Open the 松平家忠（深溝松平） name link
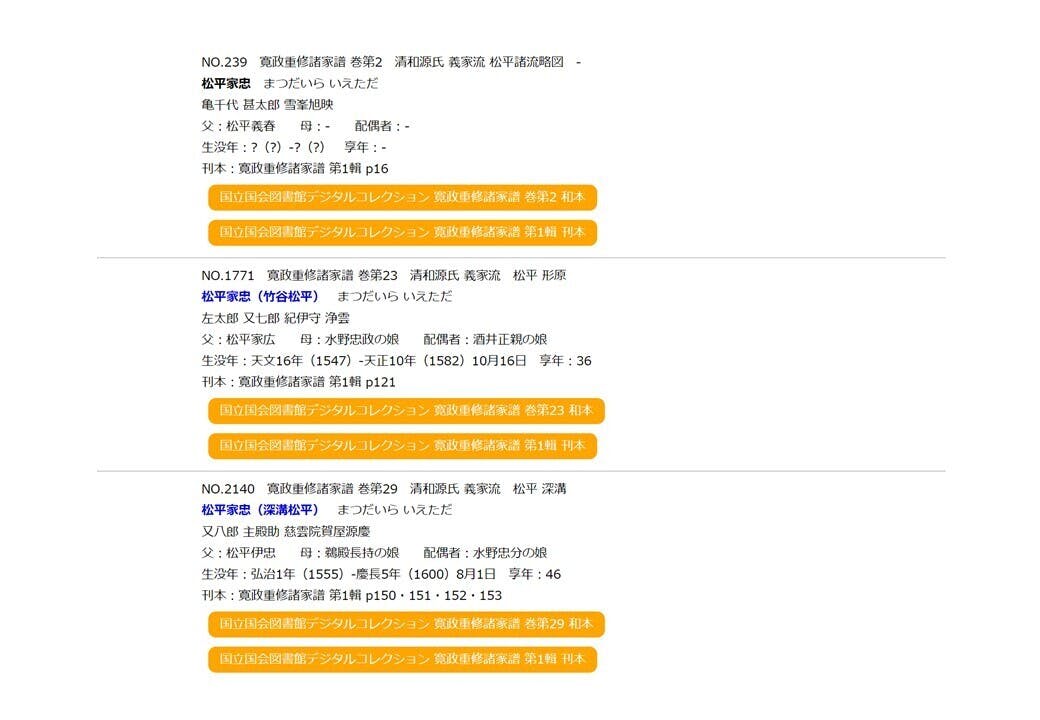 pos(260,510)
